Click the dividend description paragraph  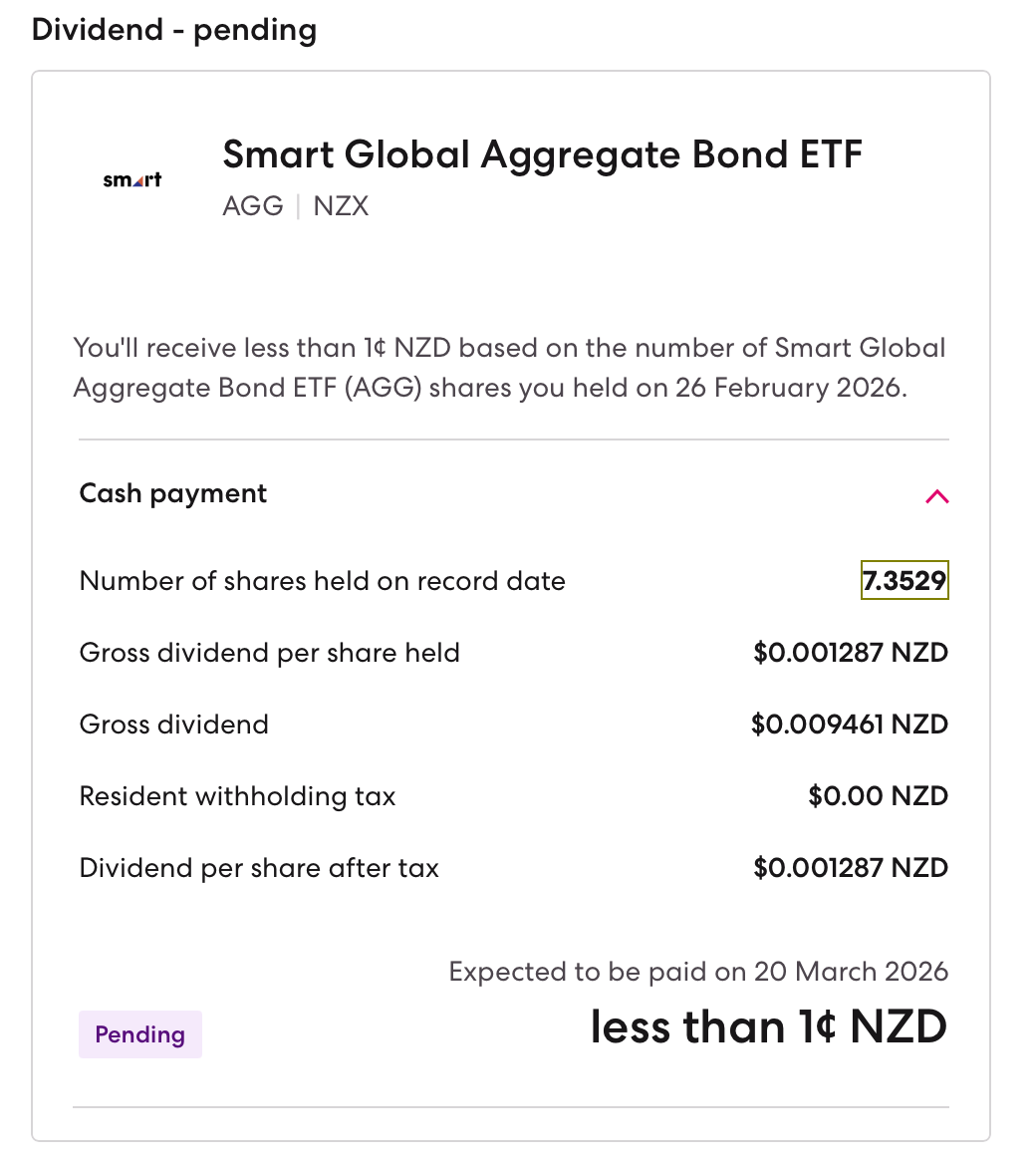point(509,367)
